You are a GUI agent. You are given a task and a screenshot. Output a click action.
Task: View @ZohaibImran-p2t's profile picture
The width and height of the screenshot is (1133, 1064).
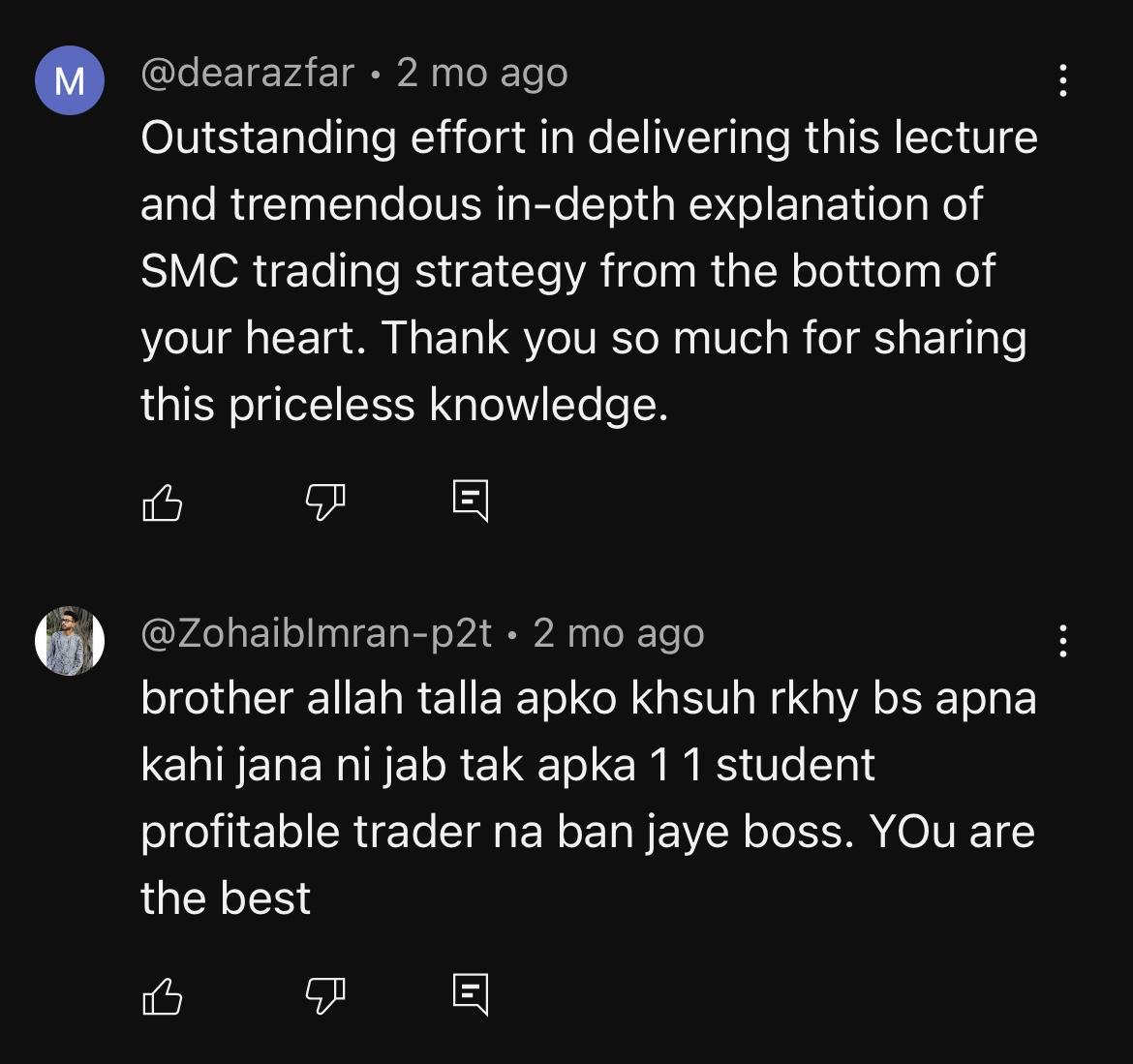(70, 641)
